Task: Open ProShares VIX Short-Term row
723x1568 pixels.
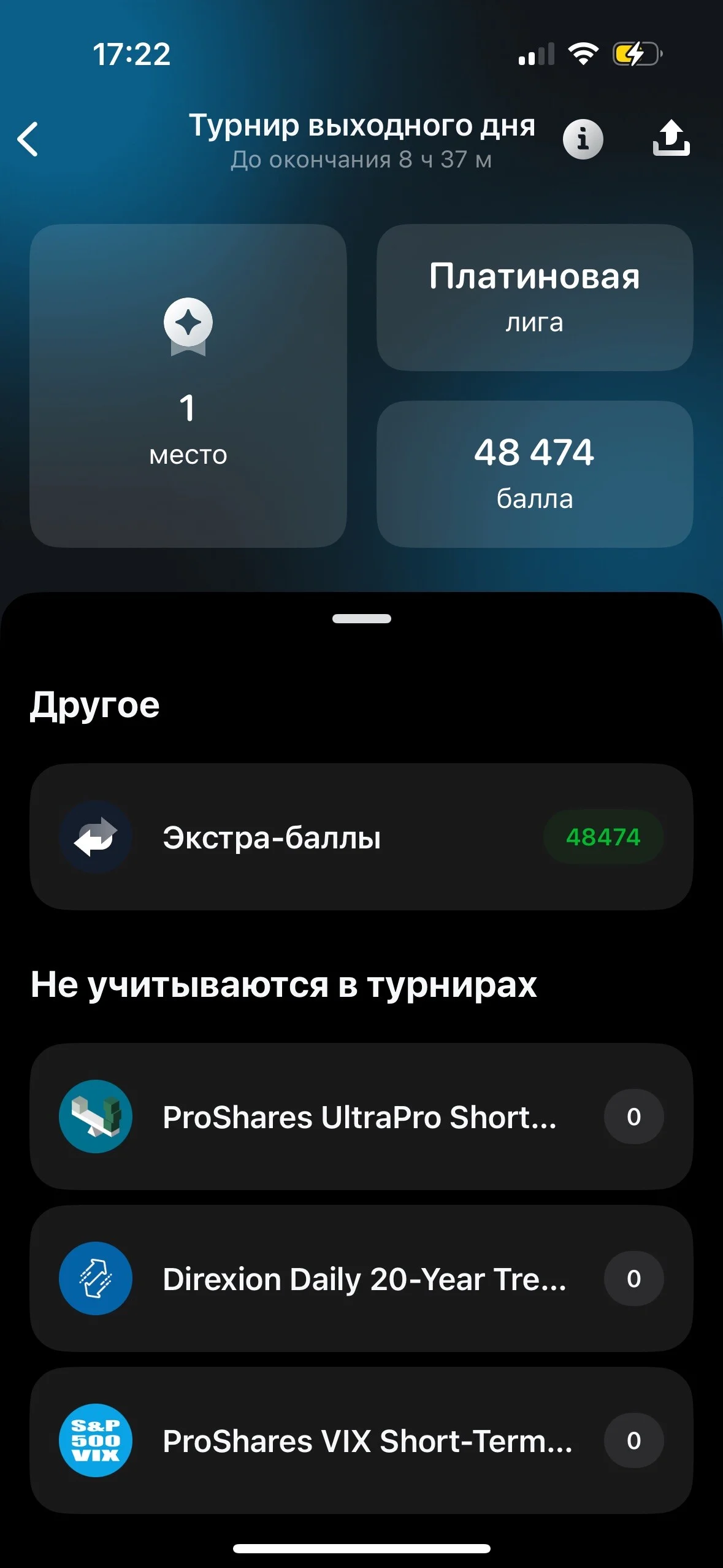Action: coord(361,1440)
